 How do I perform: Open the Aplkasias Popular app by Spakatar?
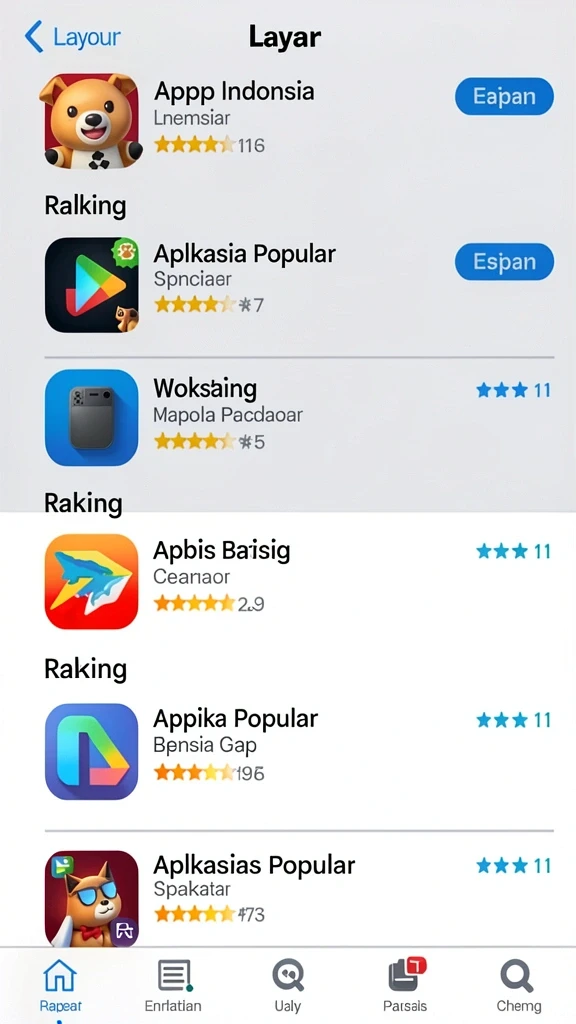click(x=287, y=898)
